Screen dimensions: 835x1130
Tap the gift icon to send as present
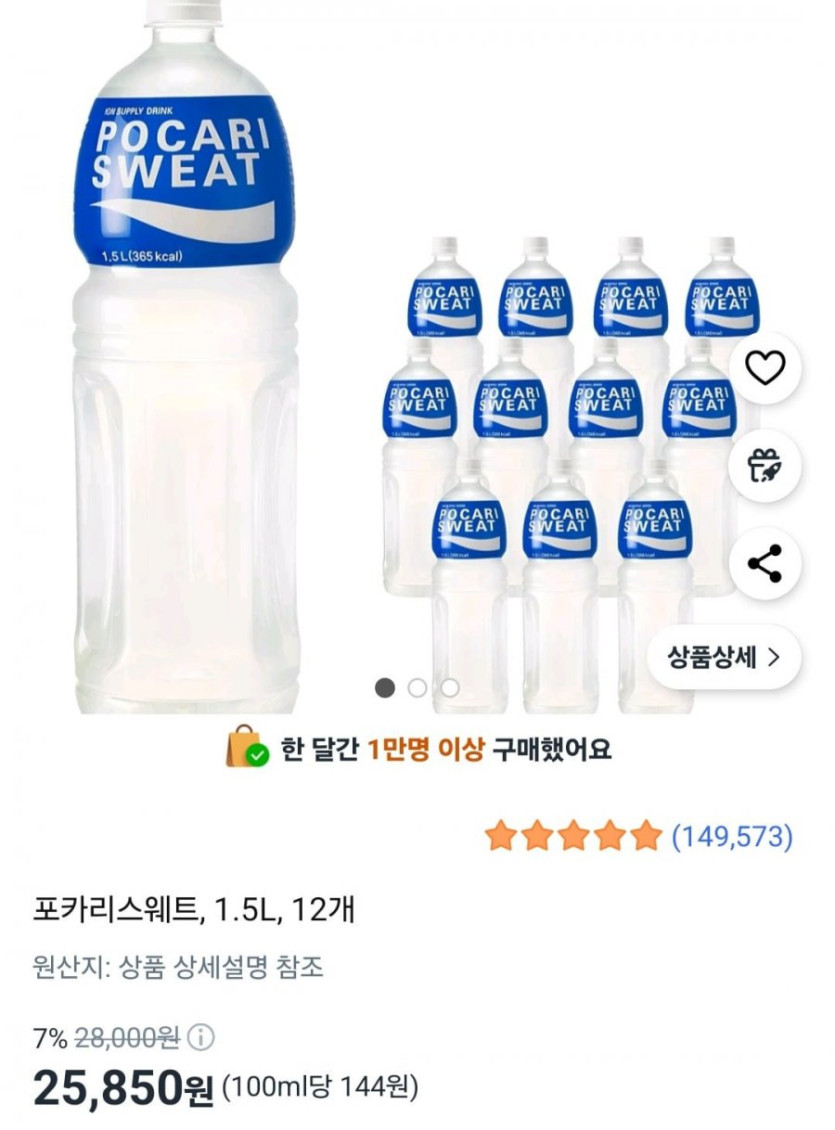[x=766, y=466]
